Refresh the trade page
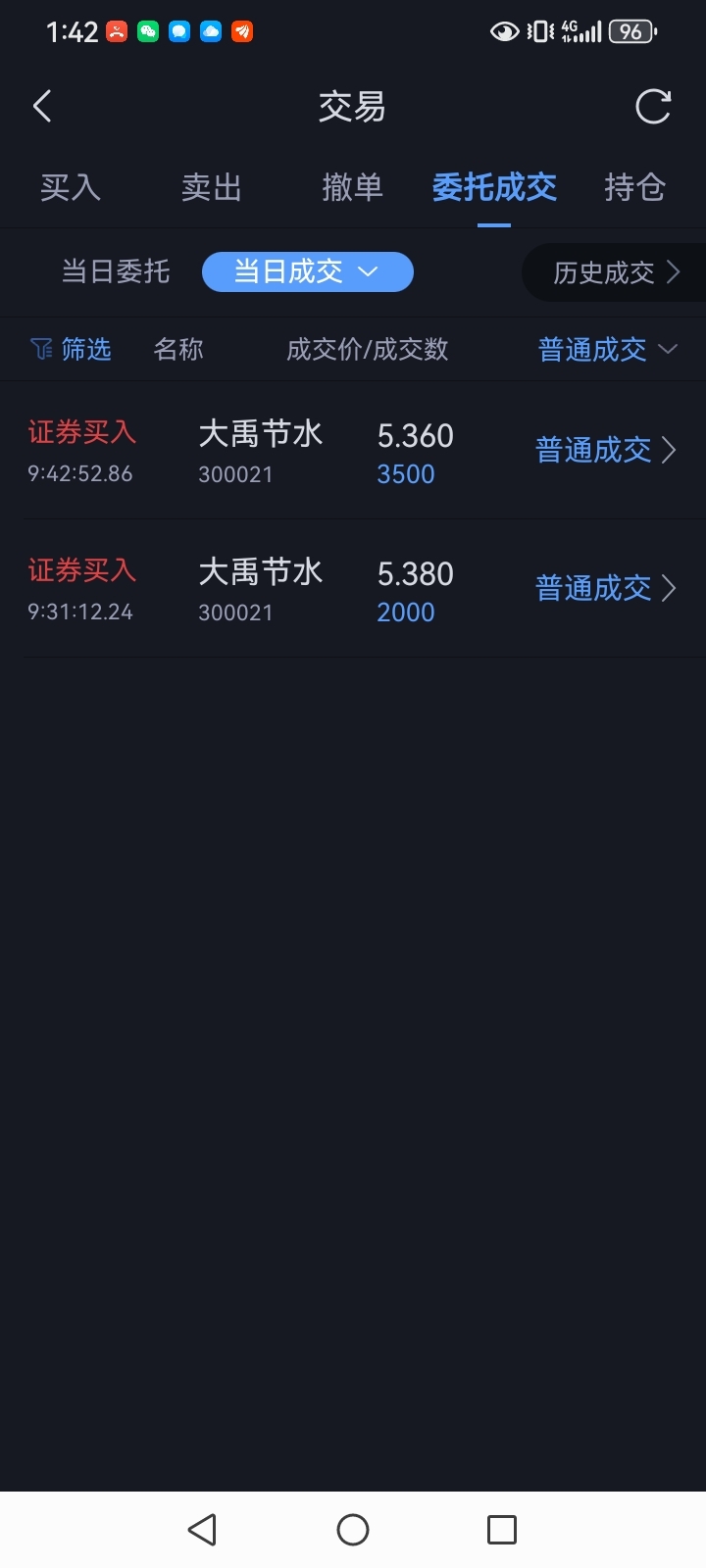The image size is (706, 1568). click(653, 106)
